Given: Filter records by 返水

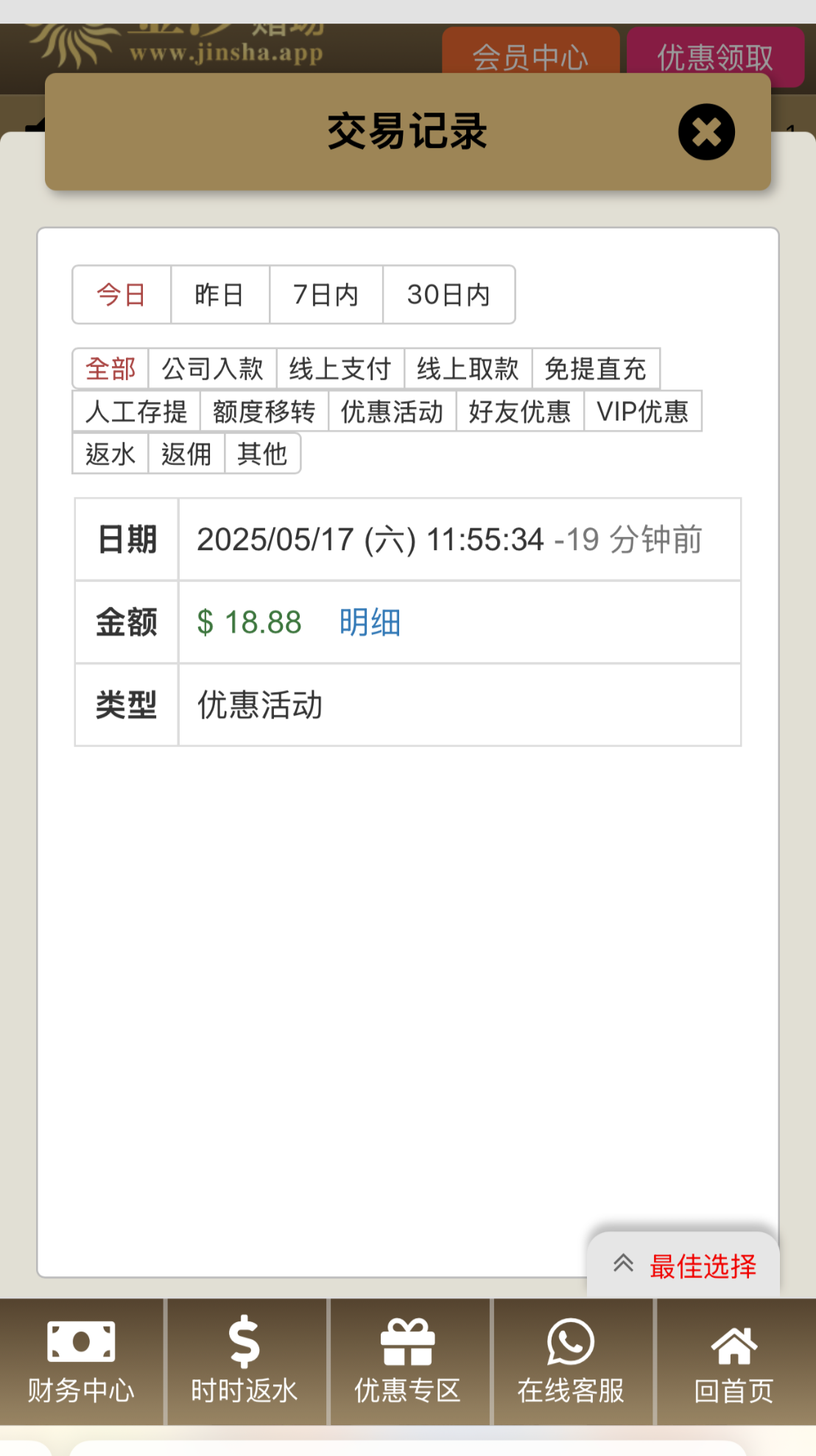Looking at the screenshot, I should (110, 454).
